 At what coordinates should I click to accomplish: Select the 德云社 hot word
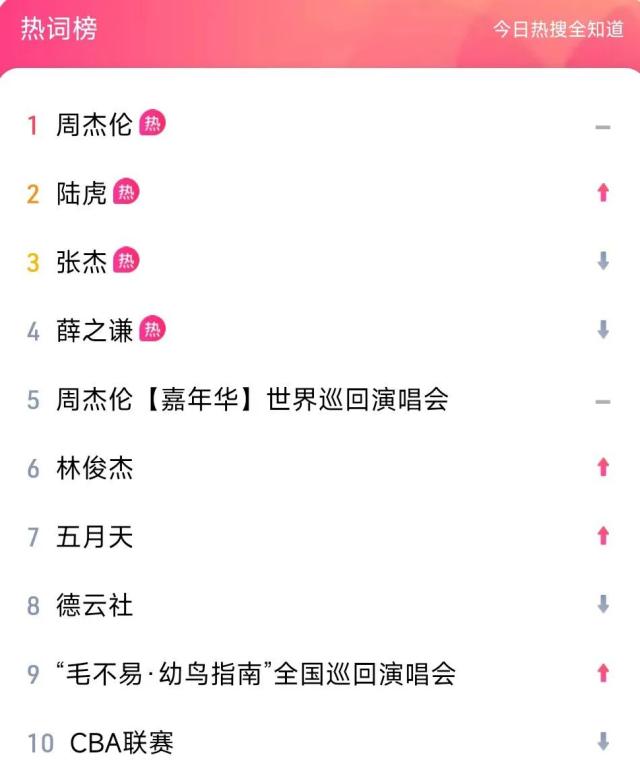(94, 605)
